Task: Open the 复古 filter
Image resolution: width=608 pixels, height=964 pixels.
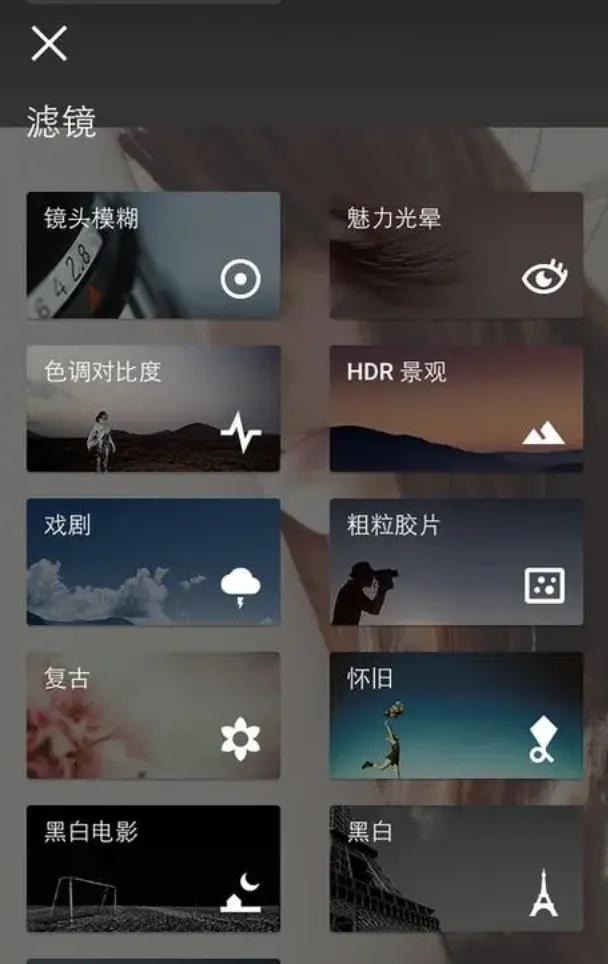Action: (153, 715)
